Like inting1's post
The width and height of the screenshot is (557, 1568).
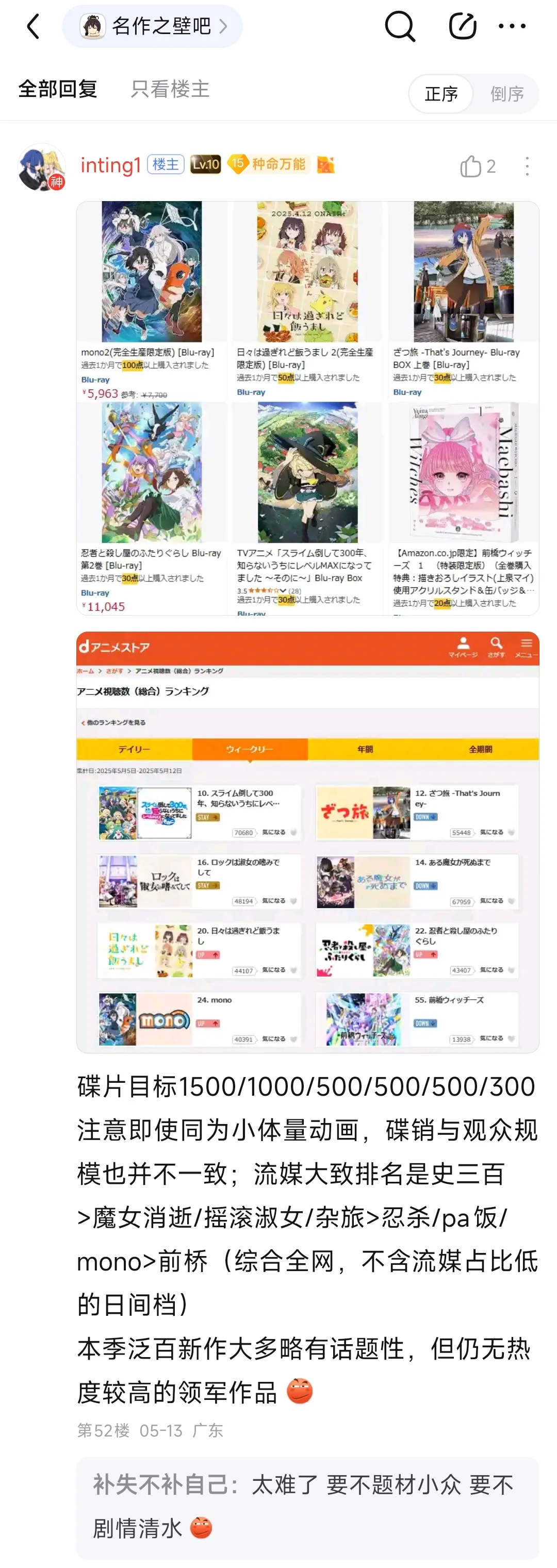pyautogui.click(x=477, y=166)
